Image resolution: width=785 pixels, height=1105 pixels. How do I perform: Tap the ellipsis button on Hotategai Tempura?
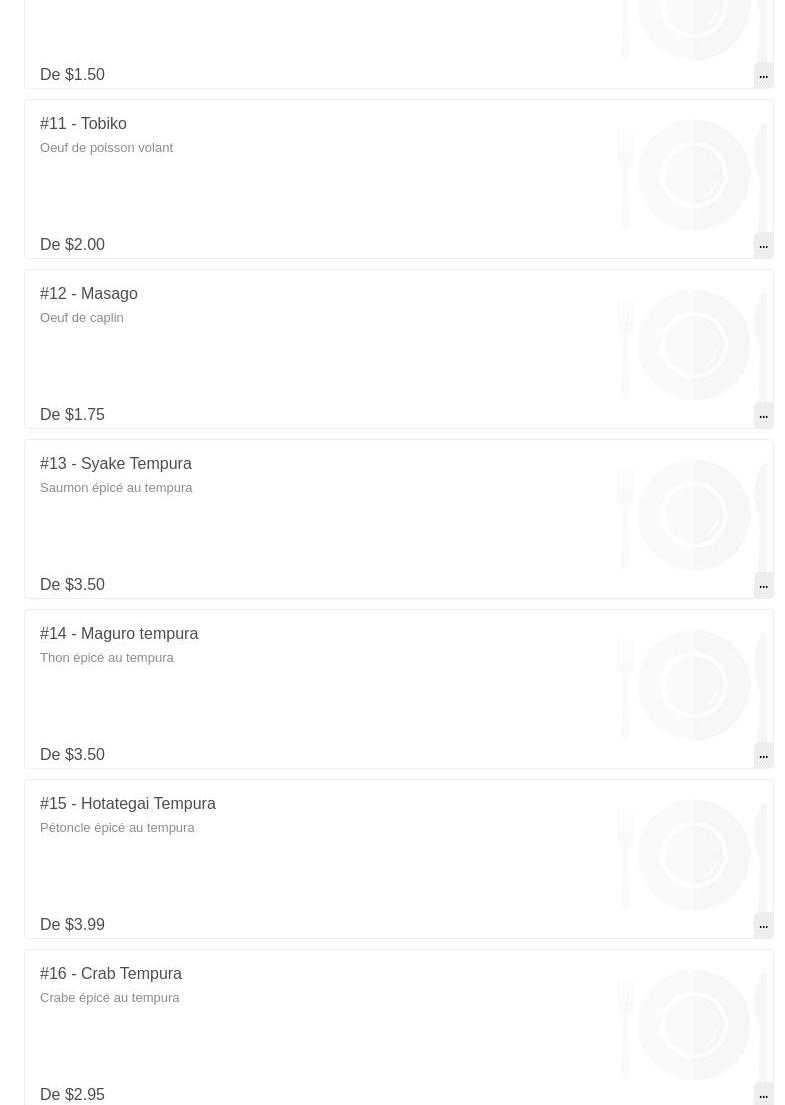click(763, 925)
